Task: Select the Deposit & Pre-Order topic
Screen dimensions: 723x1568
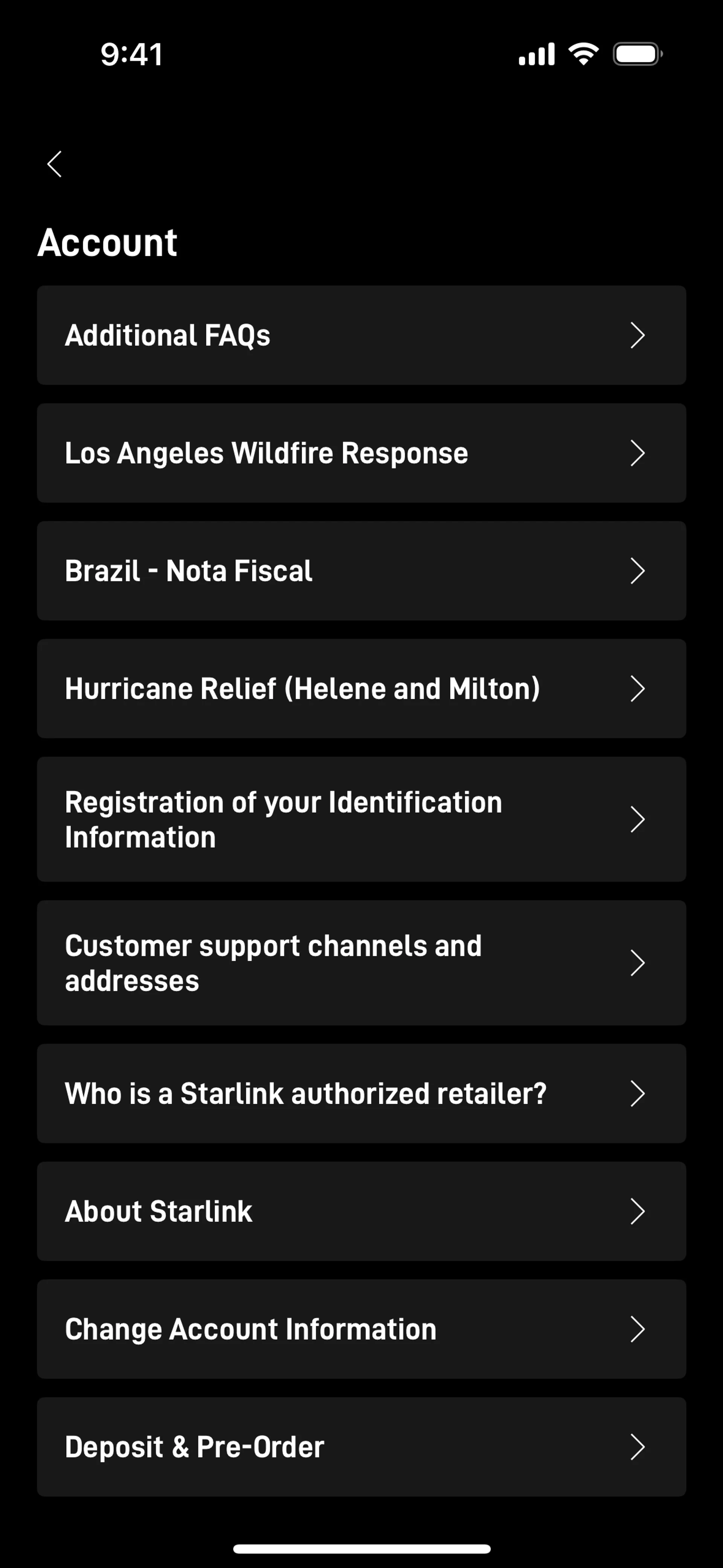Action: click(361, 1447)
